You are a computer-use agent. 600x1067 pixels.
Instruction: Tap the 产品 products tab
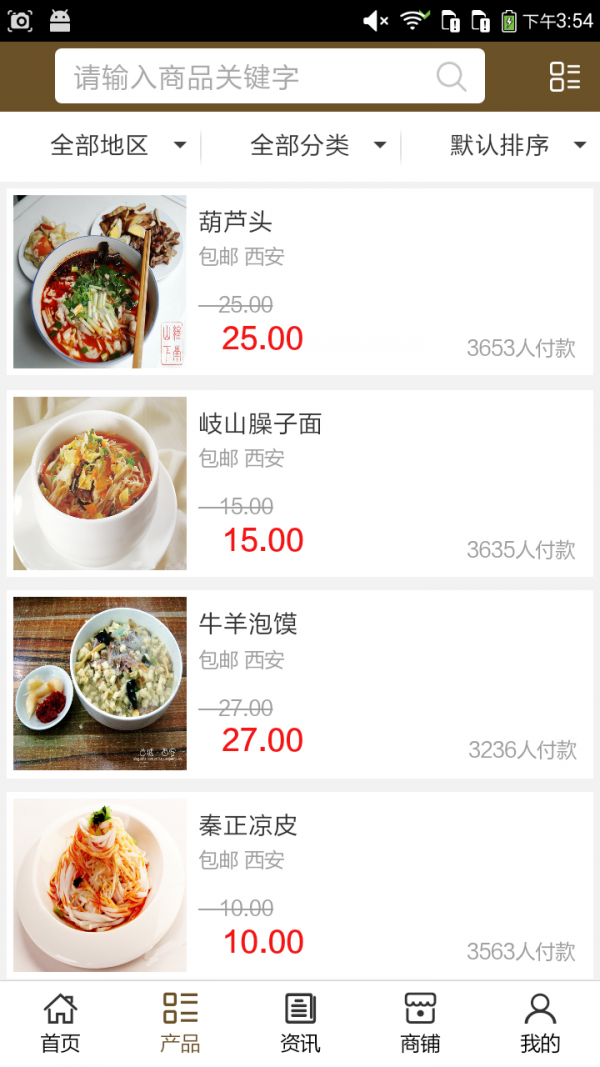[x=180, y=1023]
